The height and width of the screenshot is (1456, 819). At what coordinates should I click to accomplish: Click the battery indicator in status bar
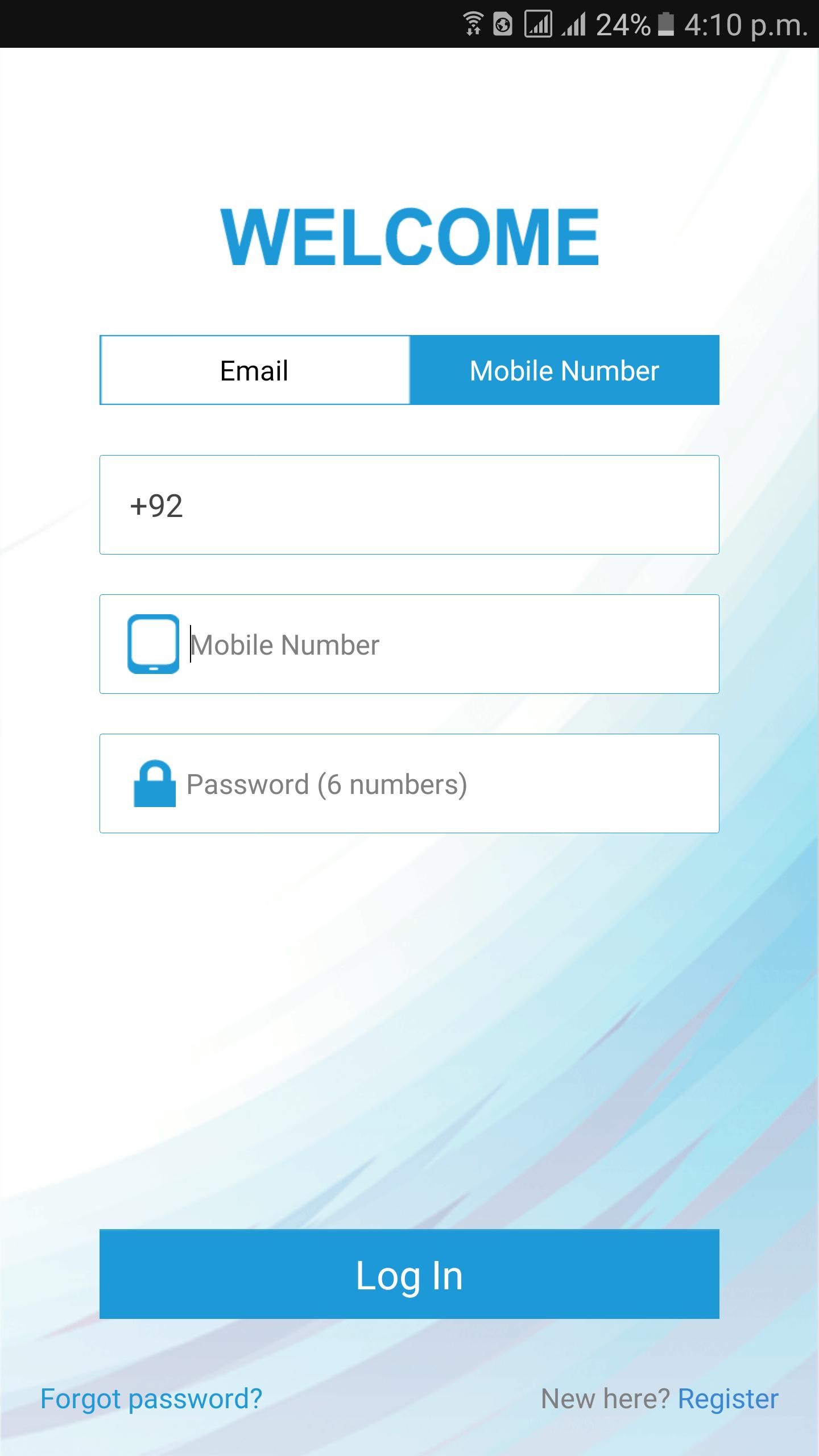point(665,23)
